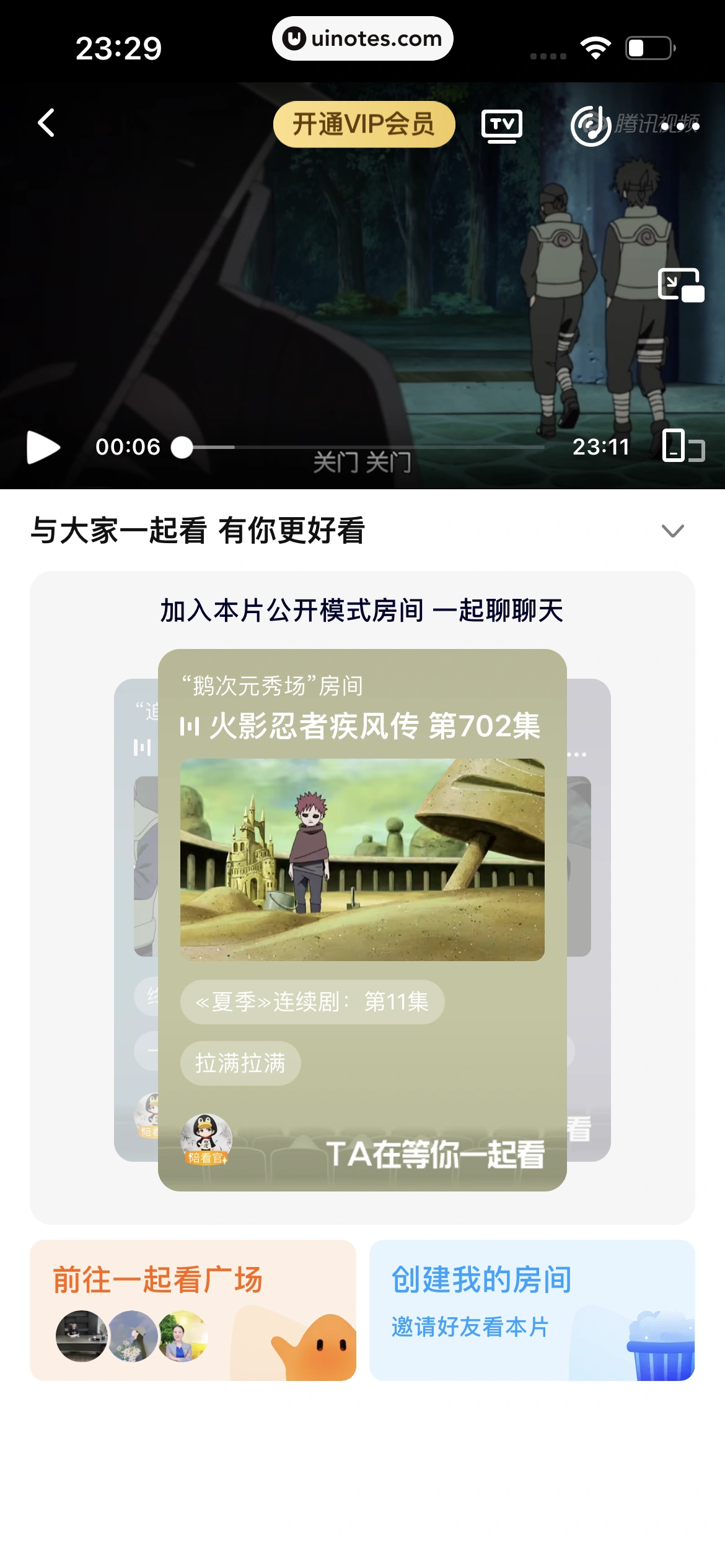The height and width of the screenshot is (1568, 725).
Task: Go back using the back arrow
Action: click(46, 123)
